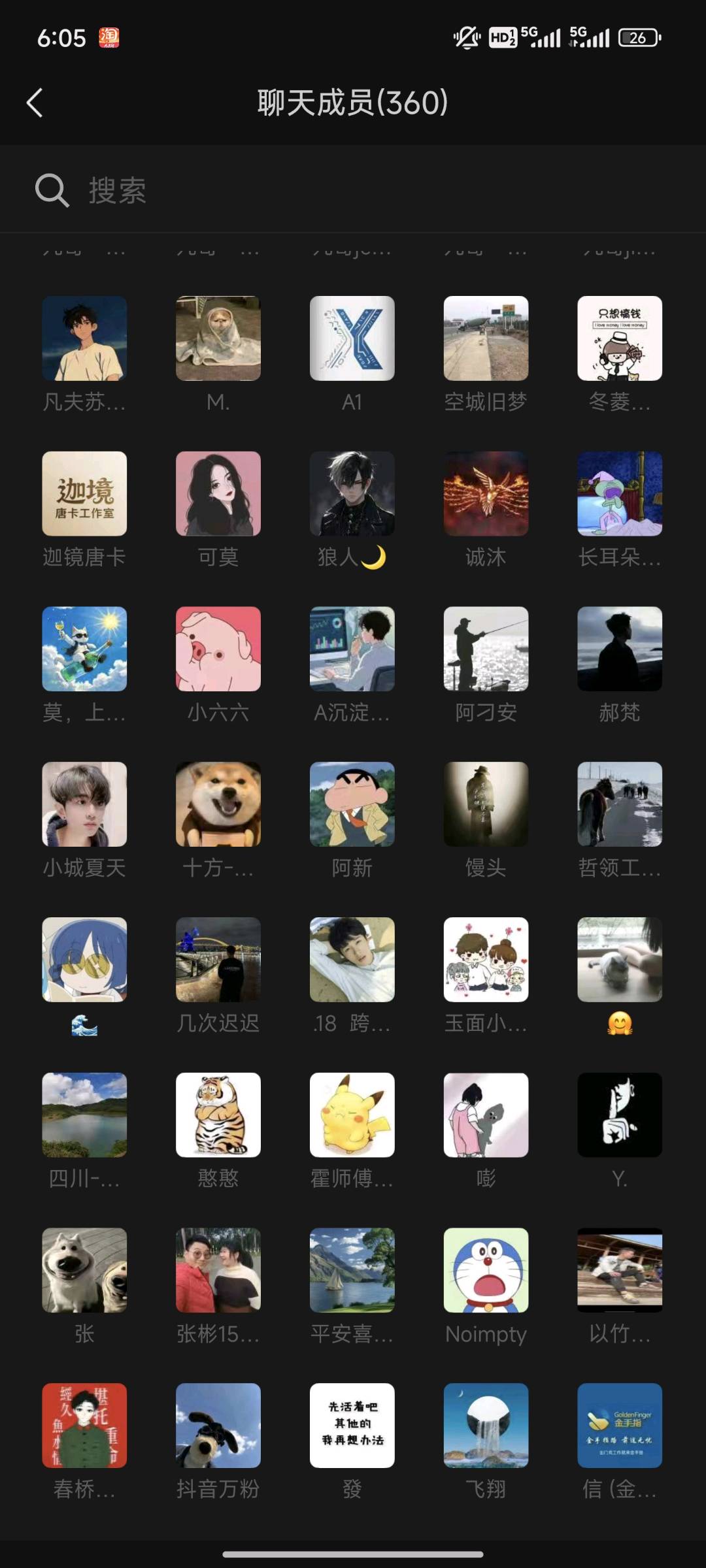Go back from the chat members page

pyautogui.click(x=35, y=103)
